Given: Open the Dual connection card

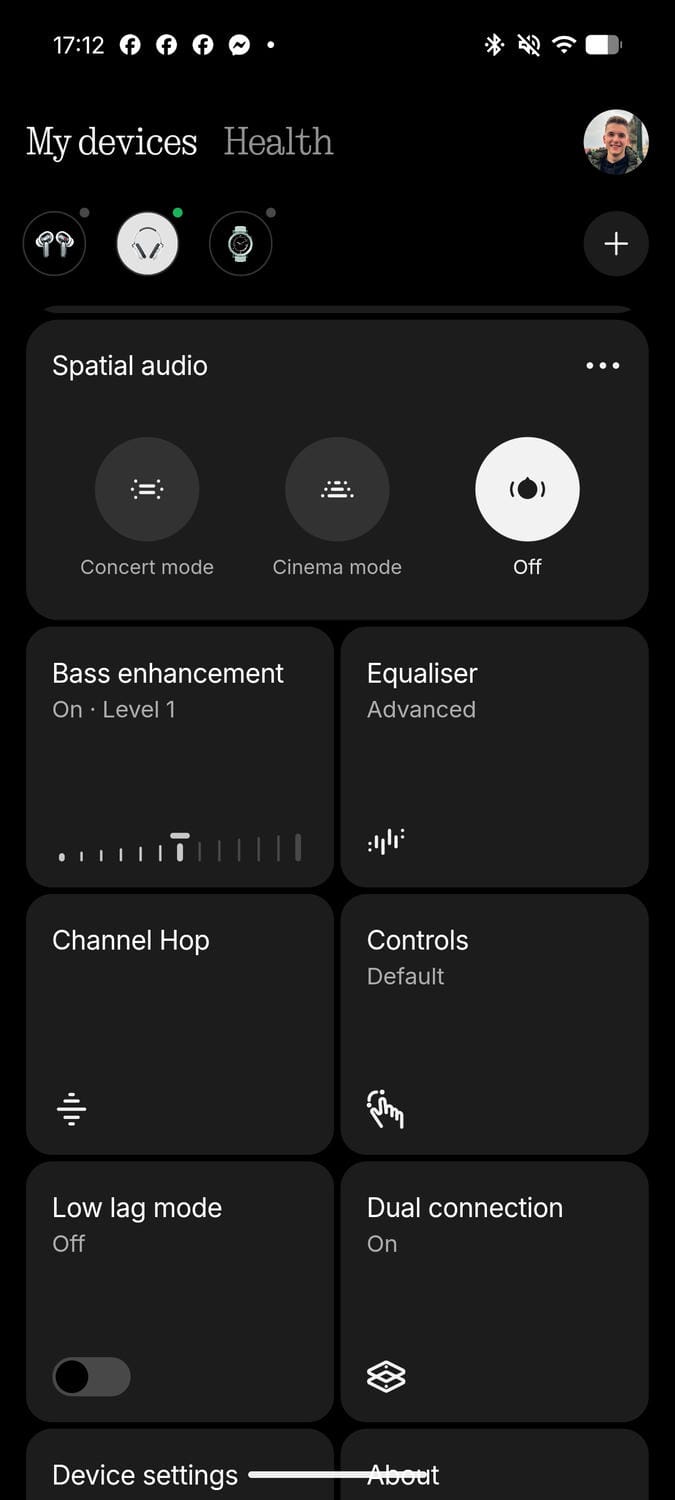Looking at the screenshot, I should coord(494,1291).
